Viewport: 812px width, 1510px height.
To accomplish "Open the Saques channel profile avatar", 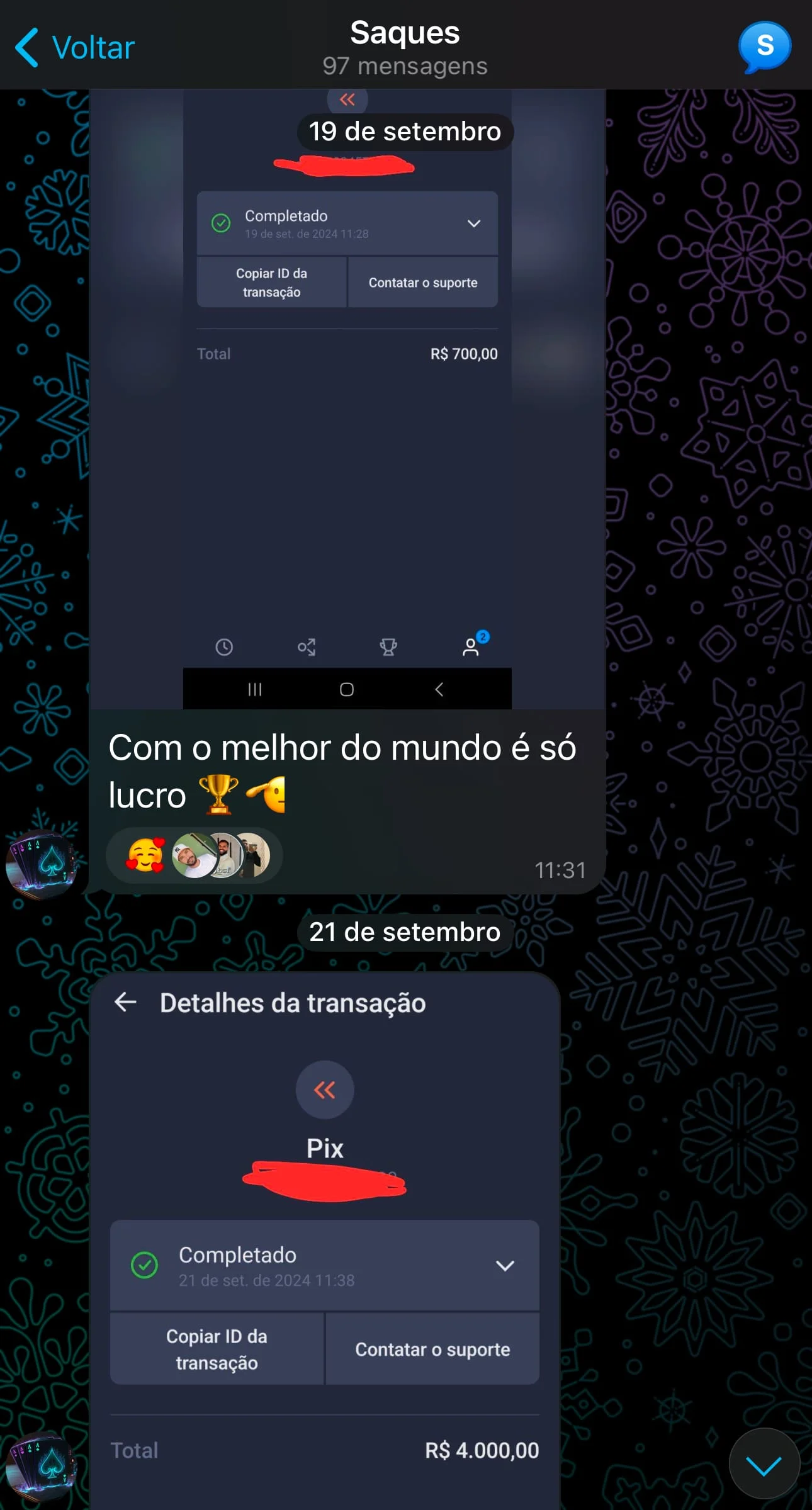I will (764, 47).
